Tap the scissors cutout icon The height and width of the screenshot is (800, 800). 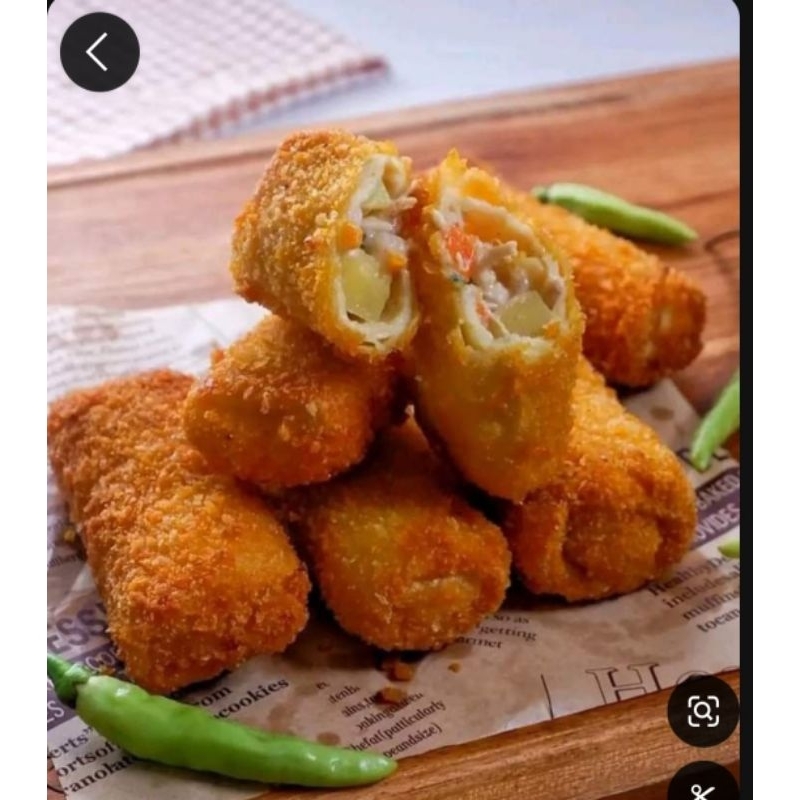tap(703, 787)
